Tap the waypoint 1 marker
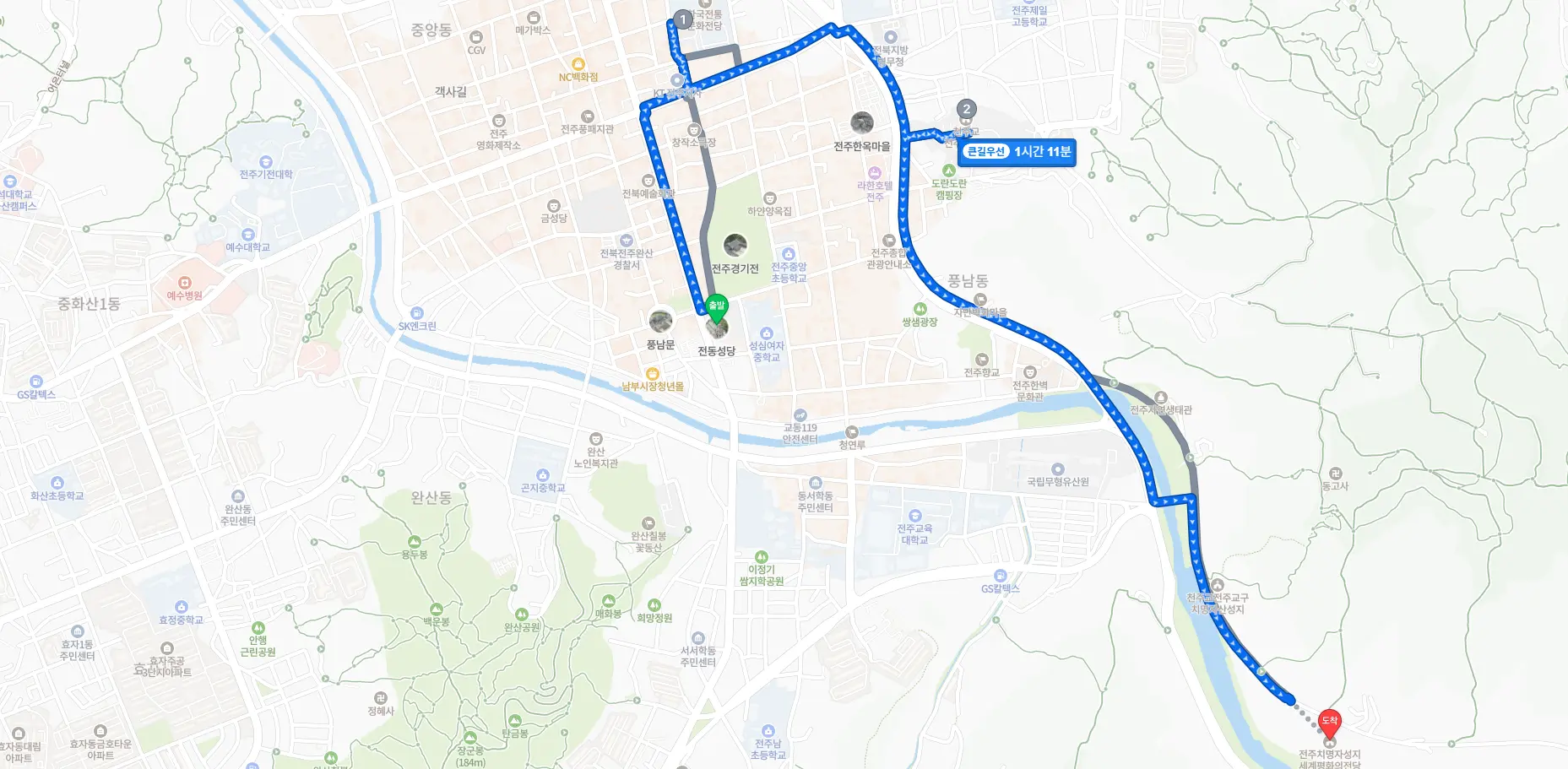1568x769 pixels. 683,19
